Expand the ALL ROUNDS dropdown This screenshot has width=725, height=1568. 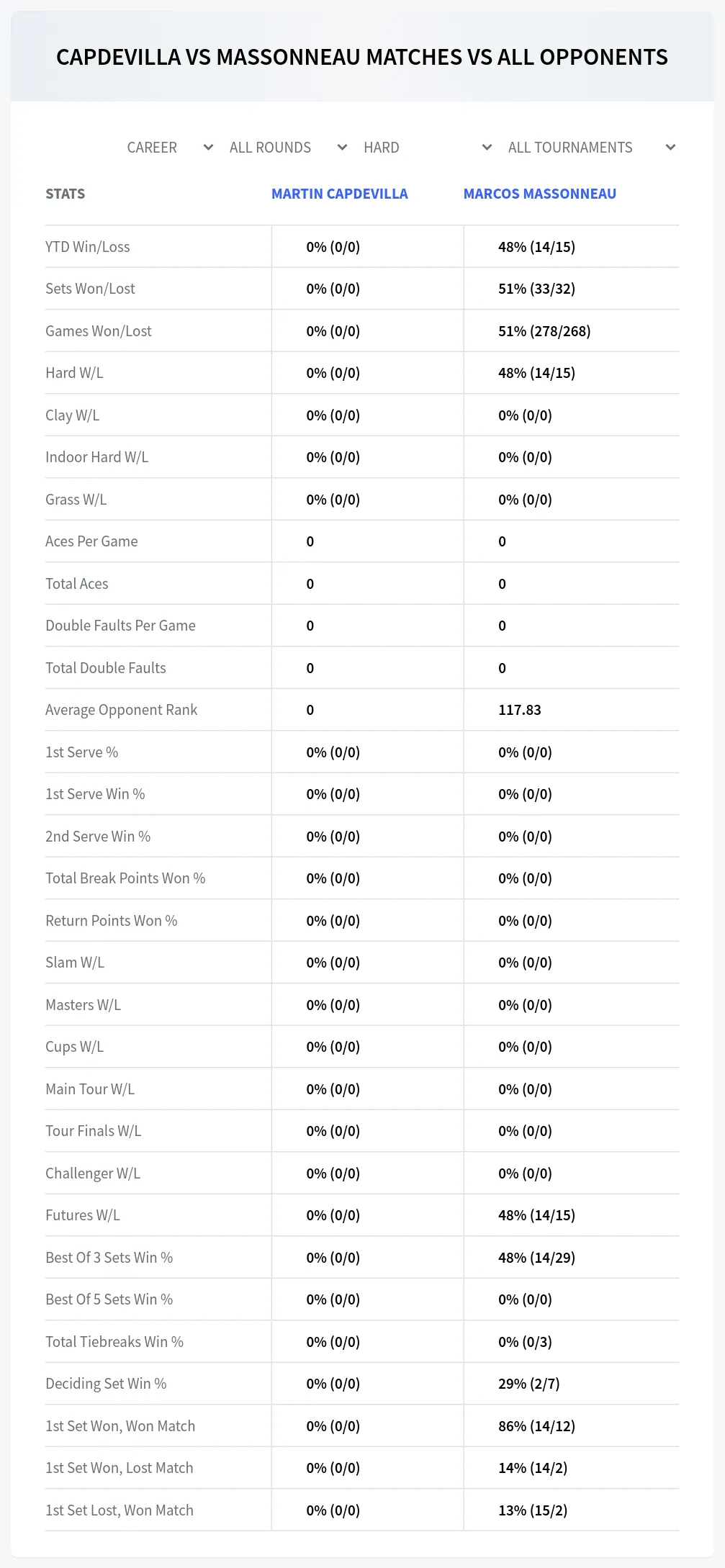(288, 148)
